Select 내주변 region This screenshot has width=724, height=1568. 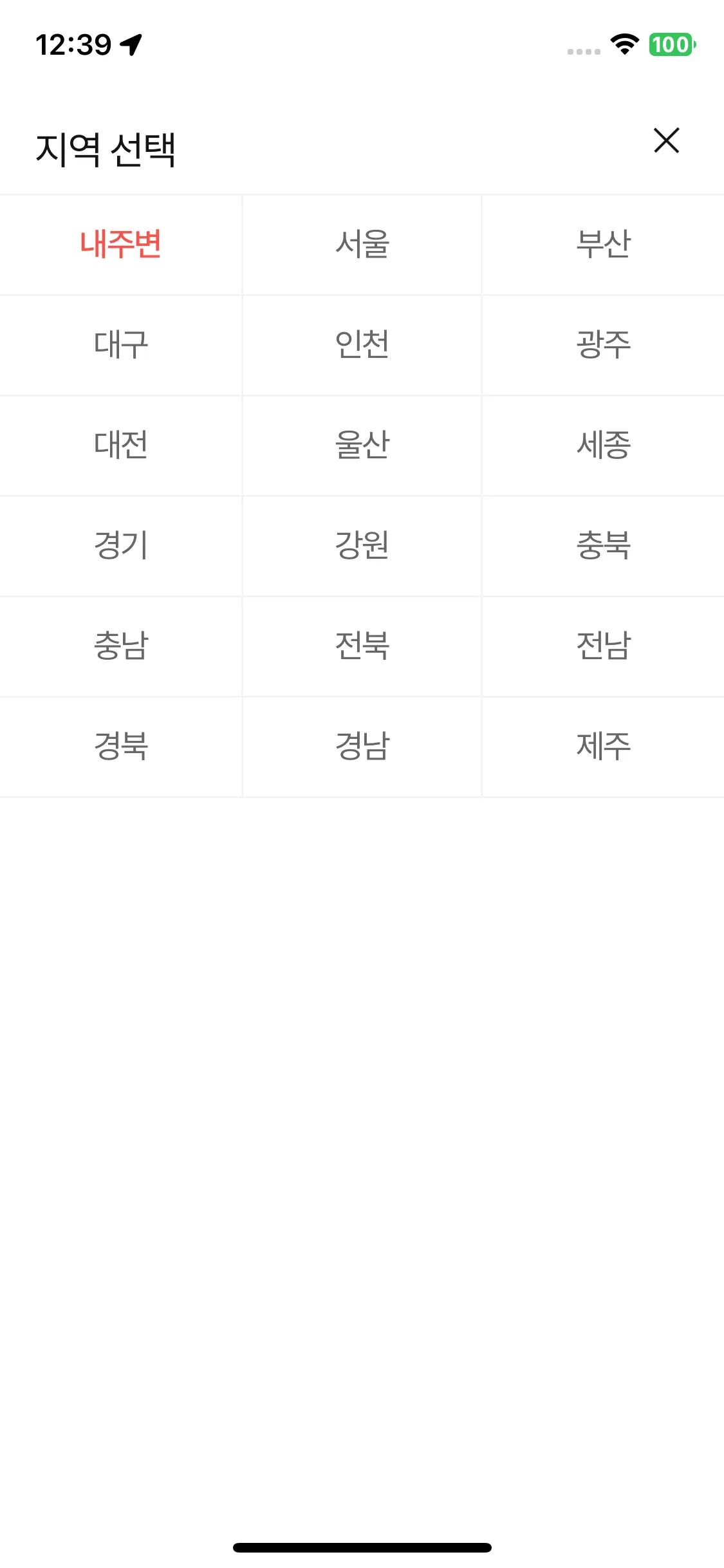[x=120, y=245]
